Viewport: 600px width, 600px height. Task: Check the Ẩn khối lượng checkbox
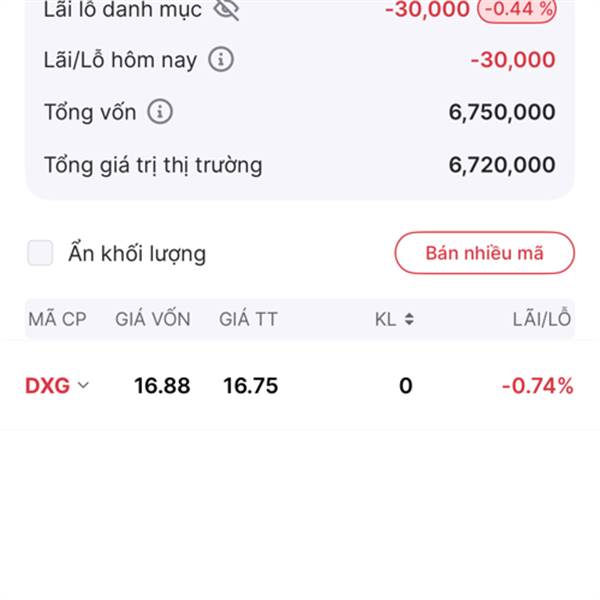click(40, 253)
